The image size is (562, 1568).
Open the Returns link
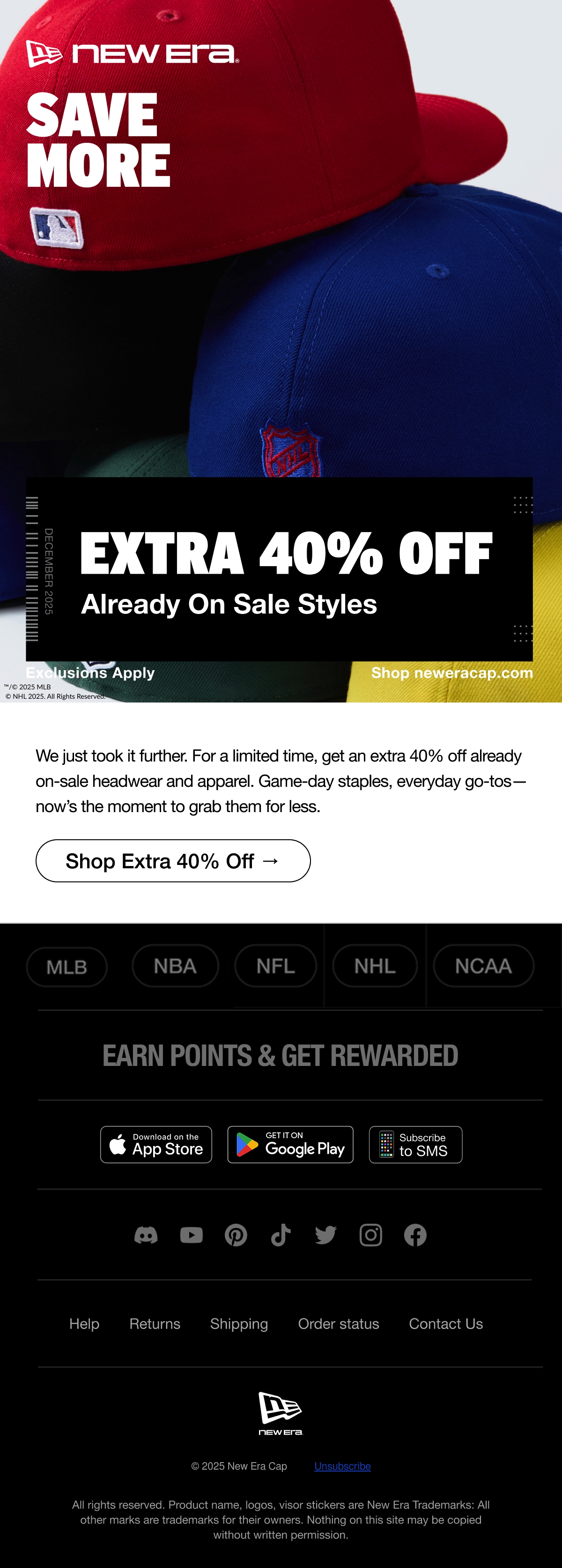[155, 1324]
